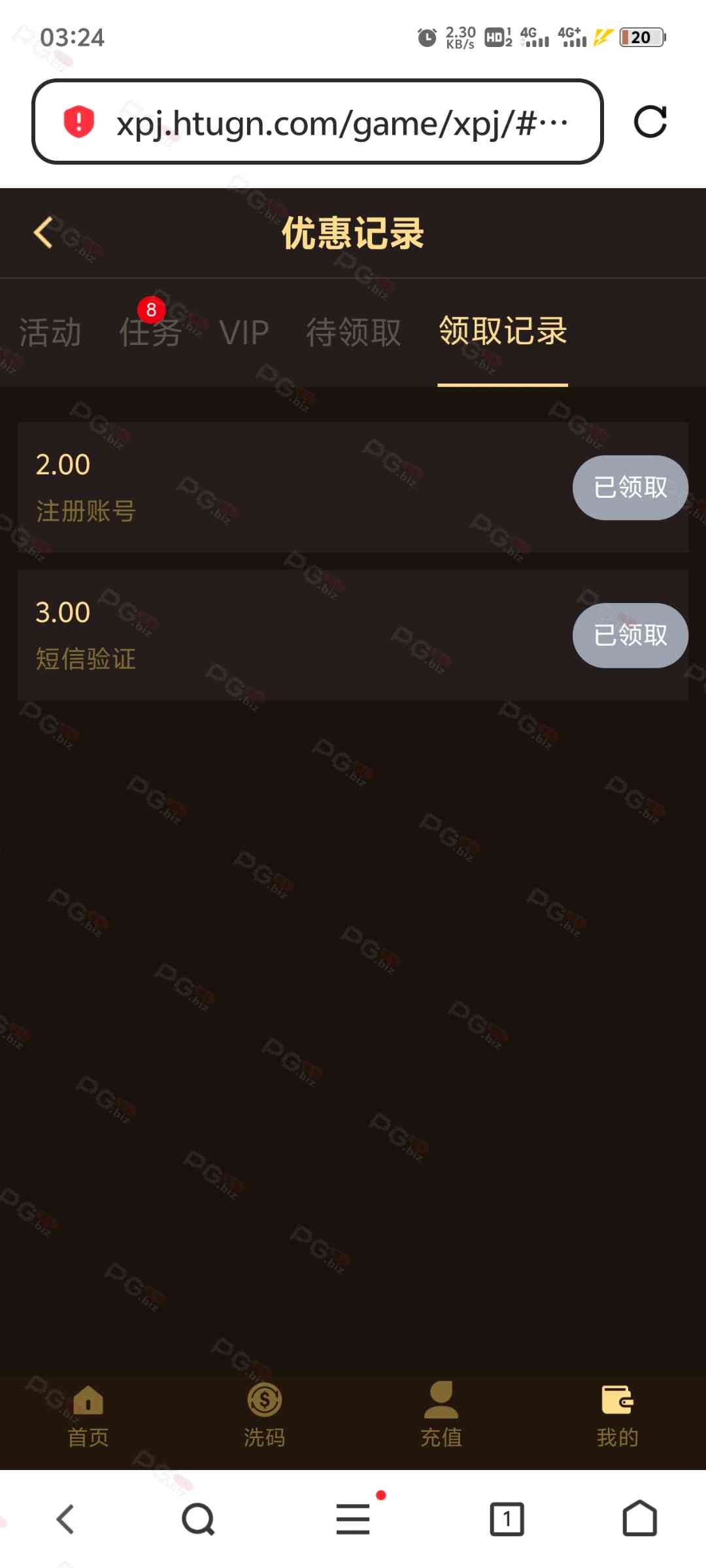Go to browser home page

point(639,1518)
